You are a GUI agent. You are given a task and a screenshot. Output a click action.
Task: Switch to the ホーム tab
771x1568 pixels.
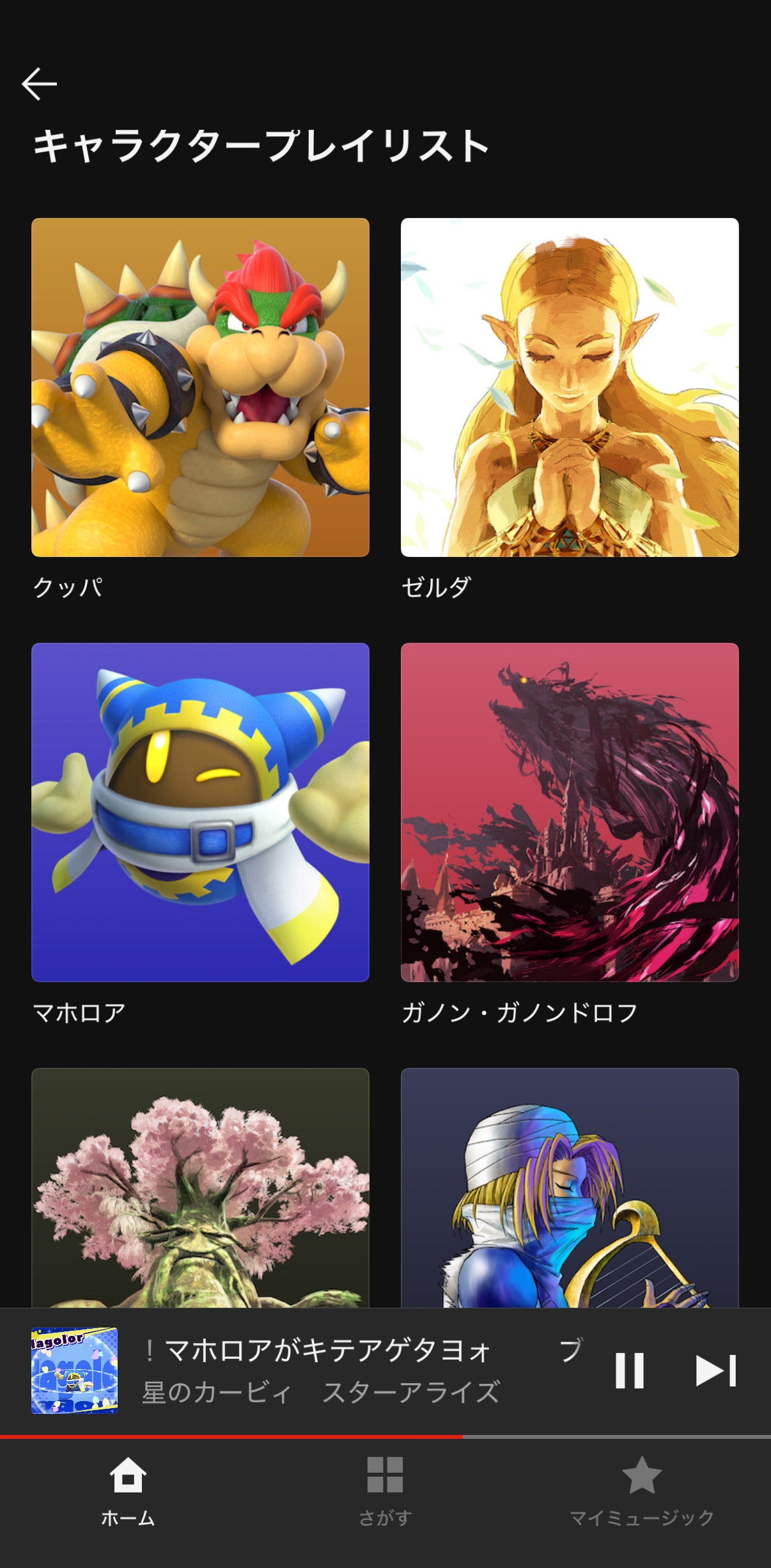coord(128,1491)
